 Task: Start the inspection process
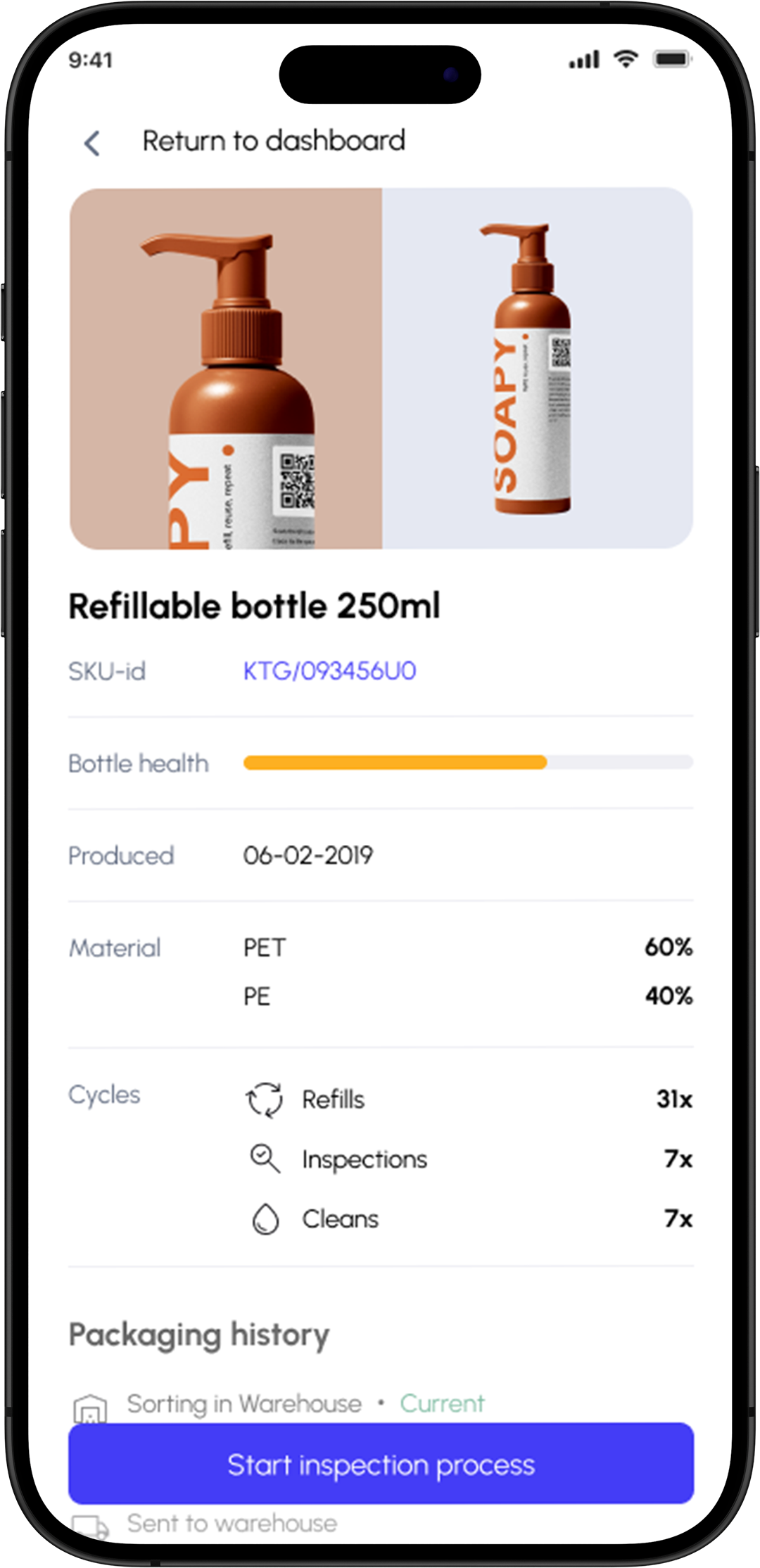[x=381, y=1465]
